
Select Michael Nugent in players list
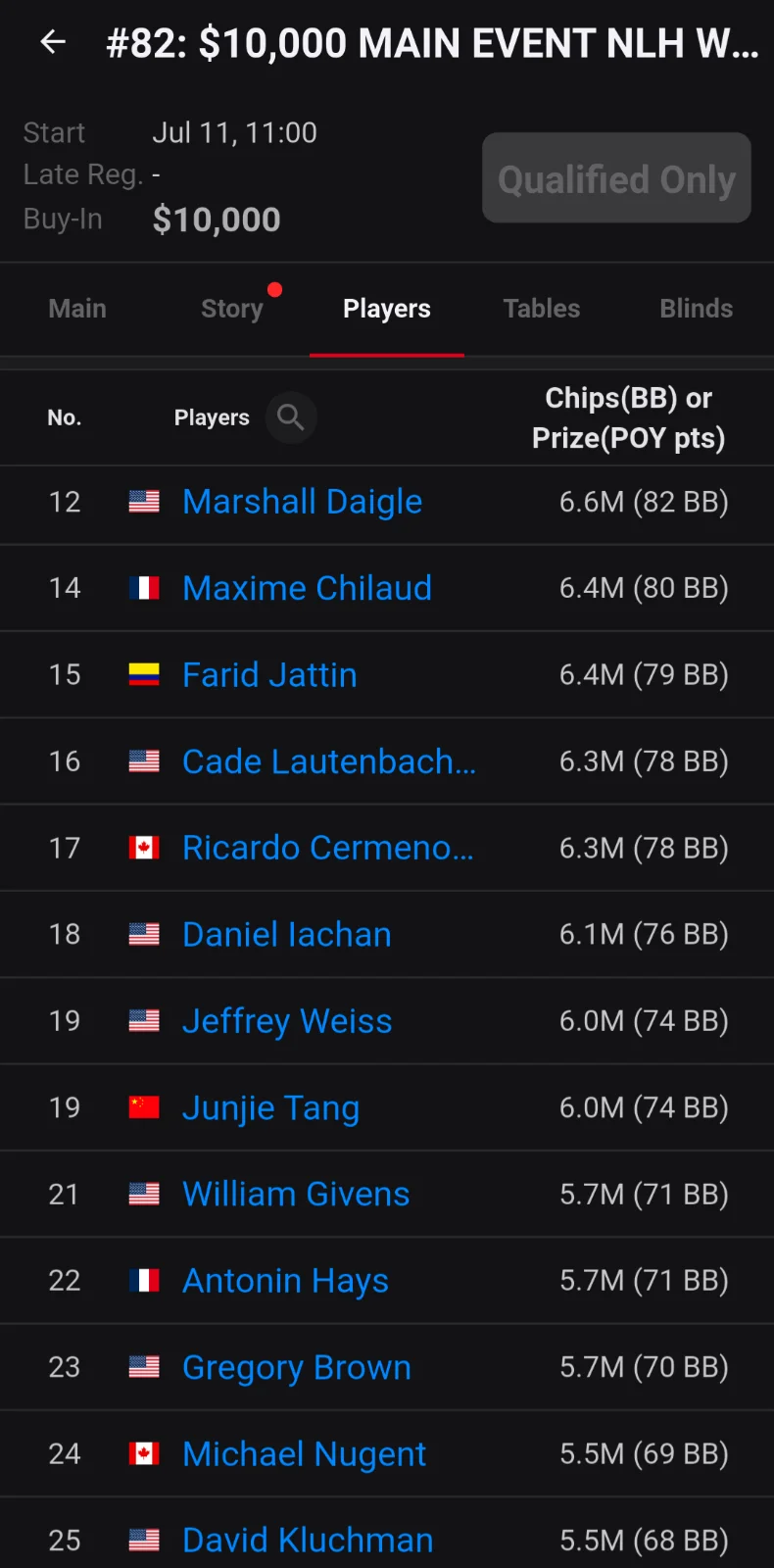(304, 1454)
